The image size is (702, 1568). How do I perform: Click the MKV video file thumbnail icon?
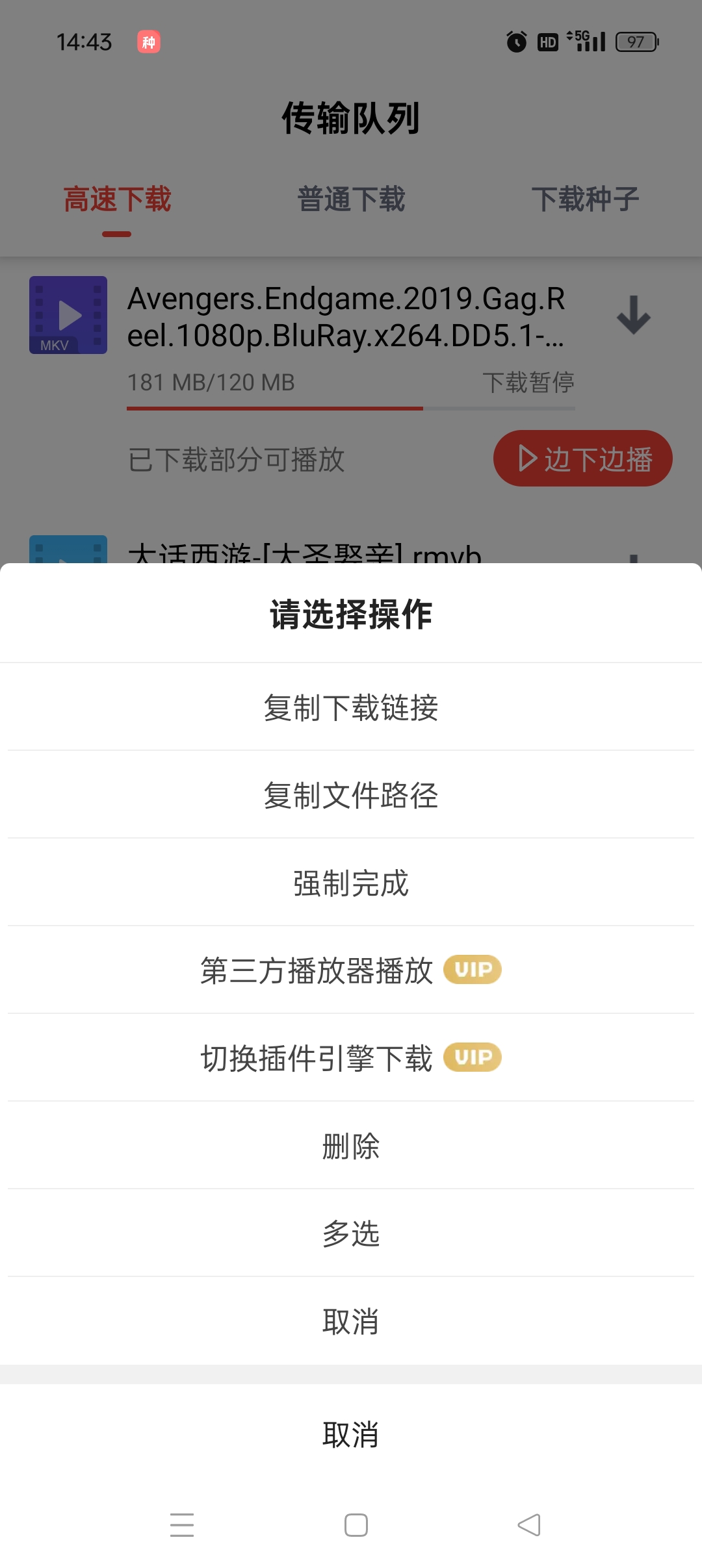click(x=68, y=316)
